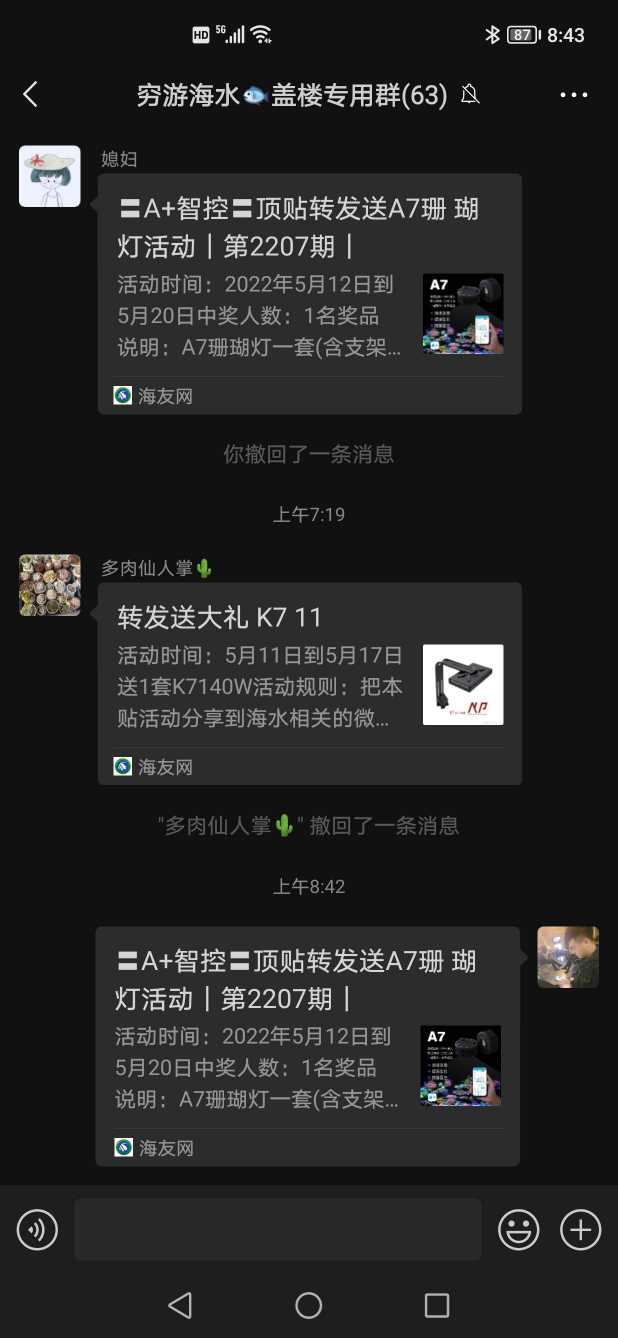Open 多肉仙人掌's 转发送大礼 K7 11 card
618x1338 pixels.
pyautogui.click(x=309, y=683)
